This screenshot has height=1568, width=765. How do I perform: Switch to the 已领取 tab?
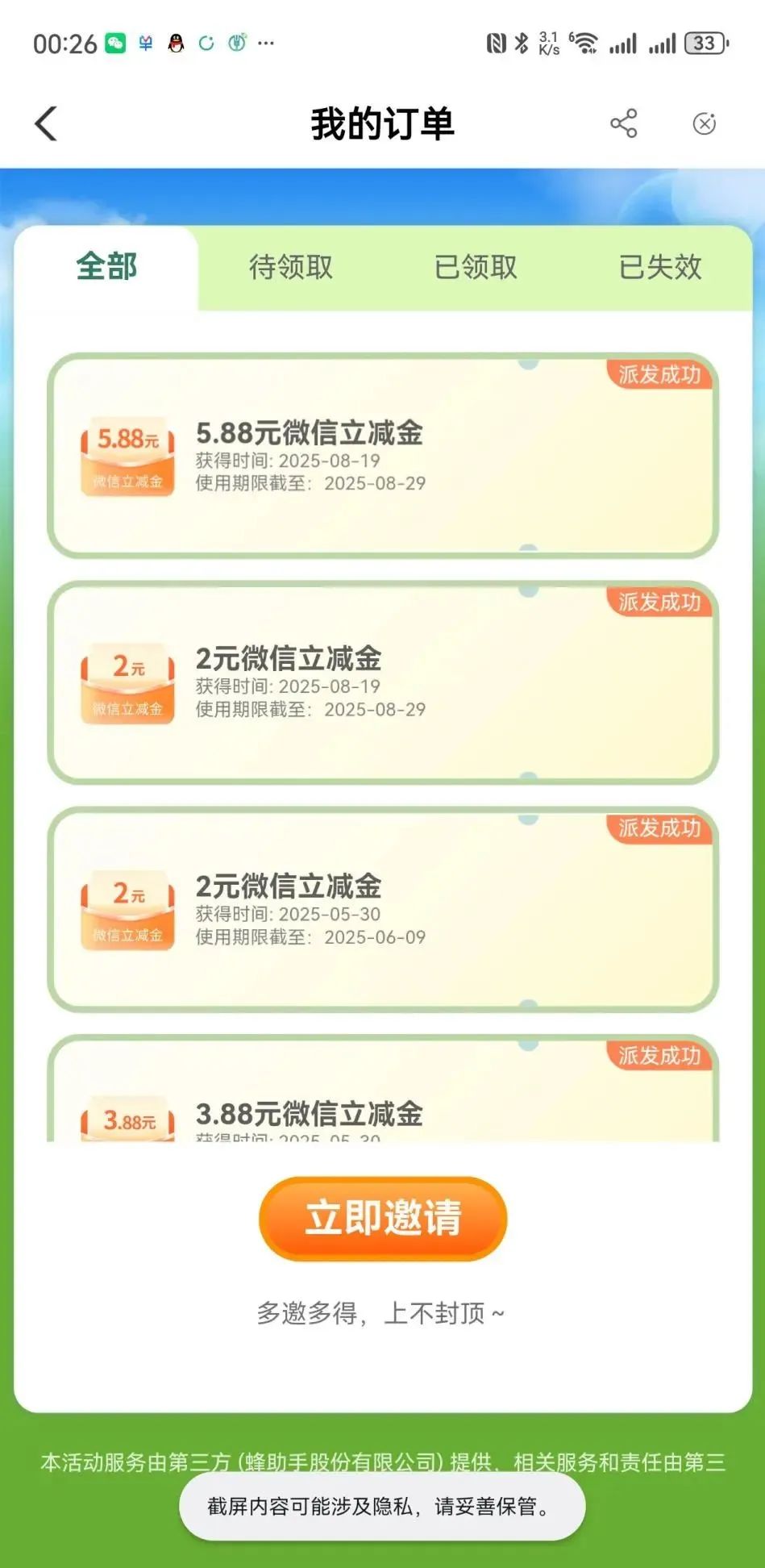[x=476, y=267]
